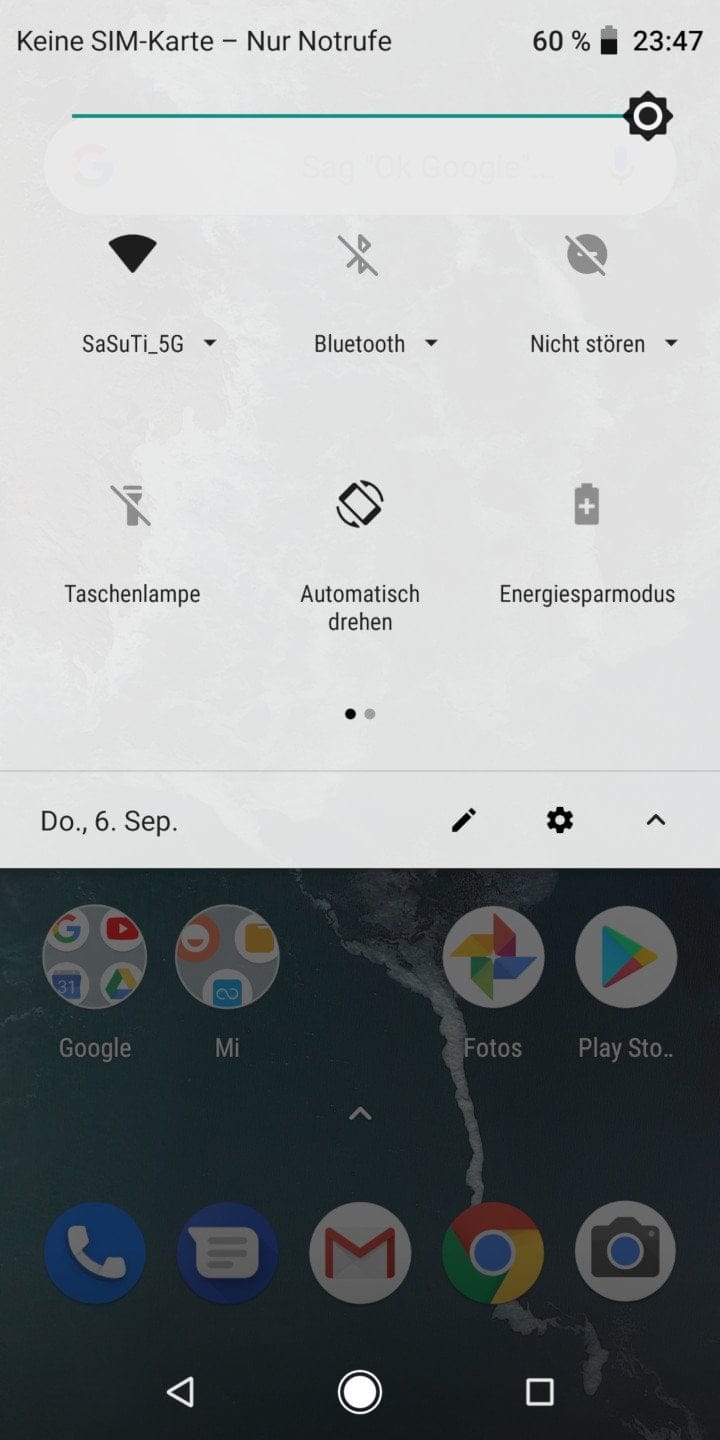Enable Energiesparmodus
Screen dimensions: 720x1440
587,504
